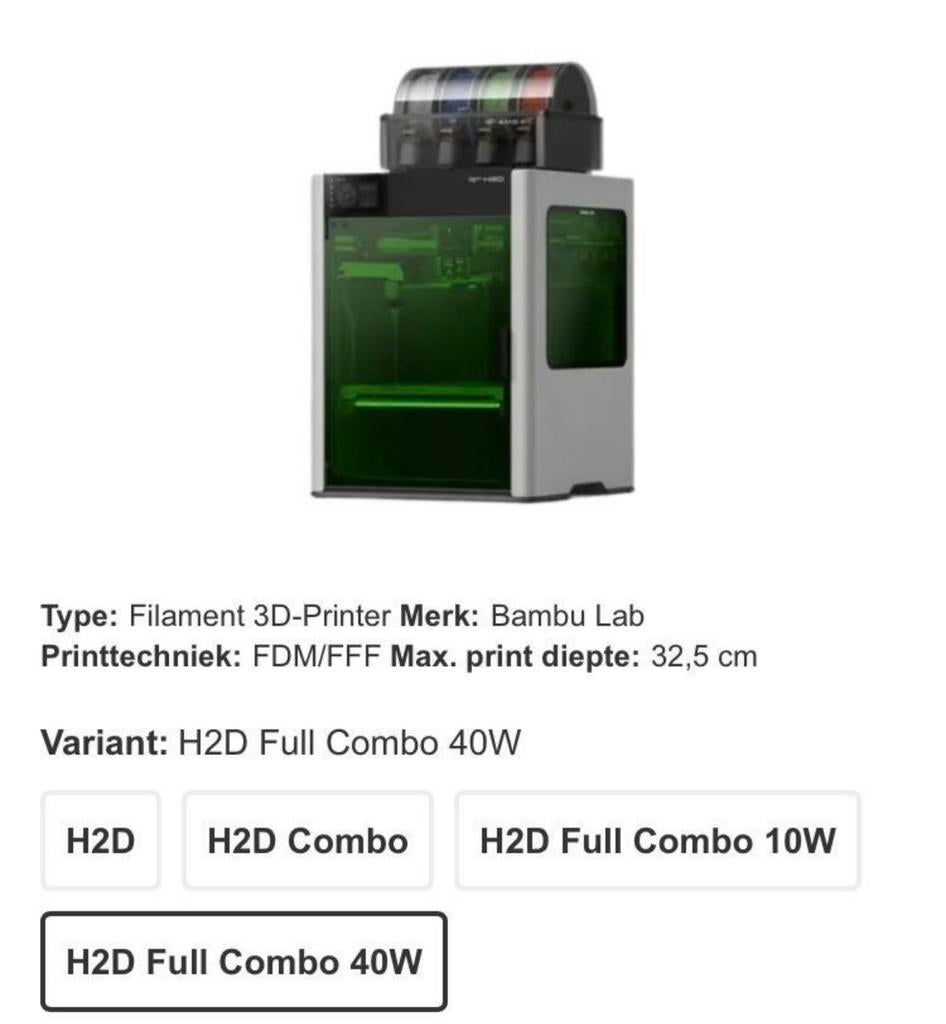This screenshot has width=946, height=1024.
Task: Click the selected H2D Full Combo 40W variant
Action: 245,962
